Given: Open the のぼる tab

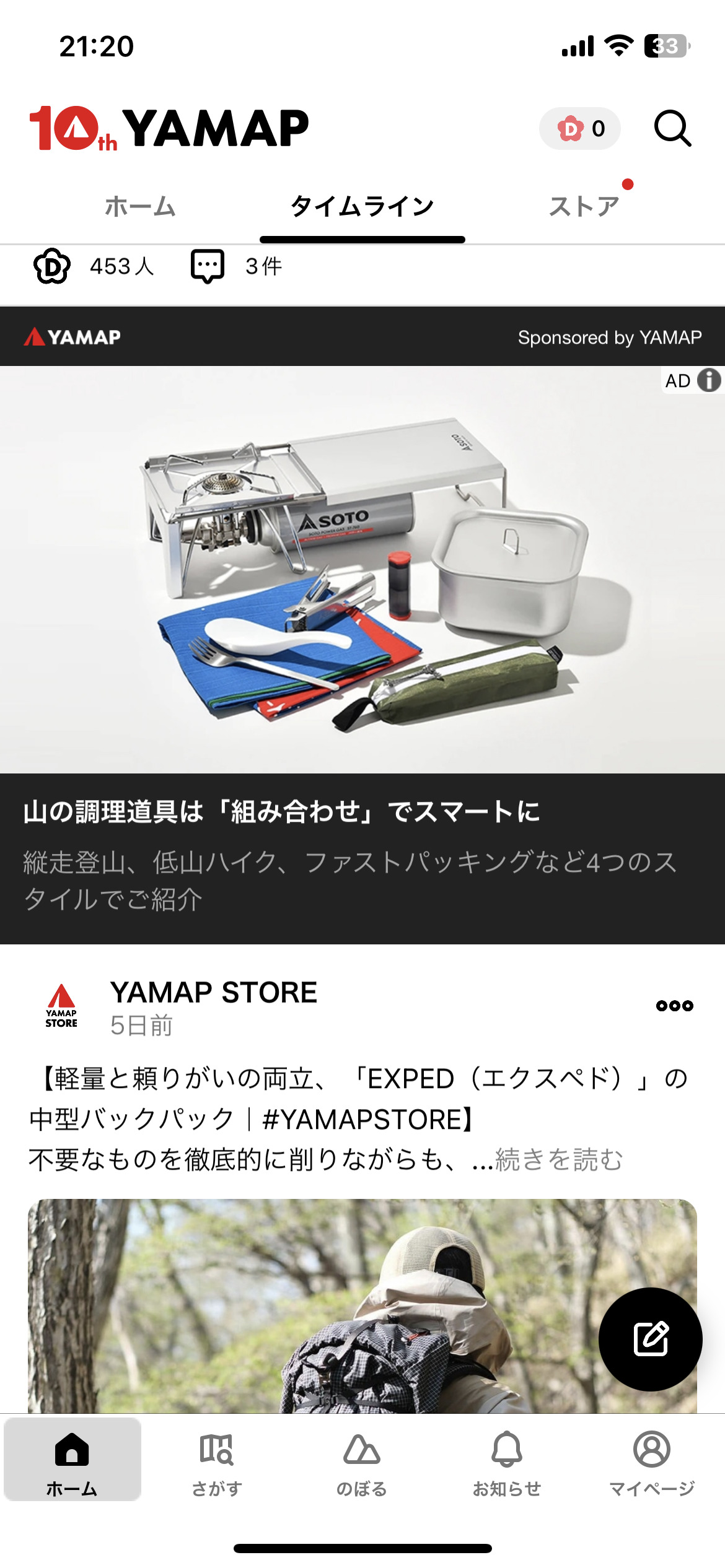Looking at the screenshot, I should [361, 1463].
